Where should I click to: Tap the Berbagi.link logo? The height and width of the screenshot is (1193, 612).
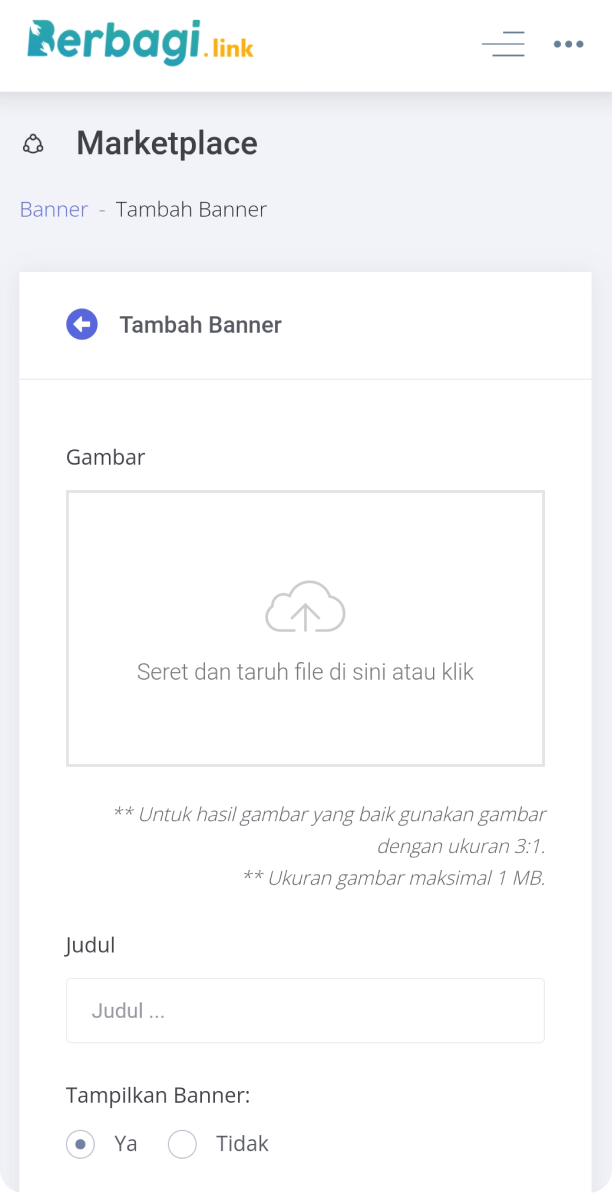[140, 42]
